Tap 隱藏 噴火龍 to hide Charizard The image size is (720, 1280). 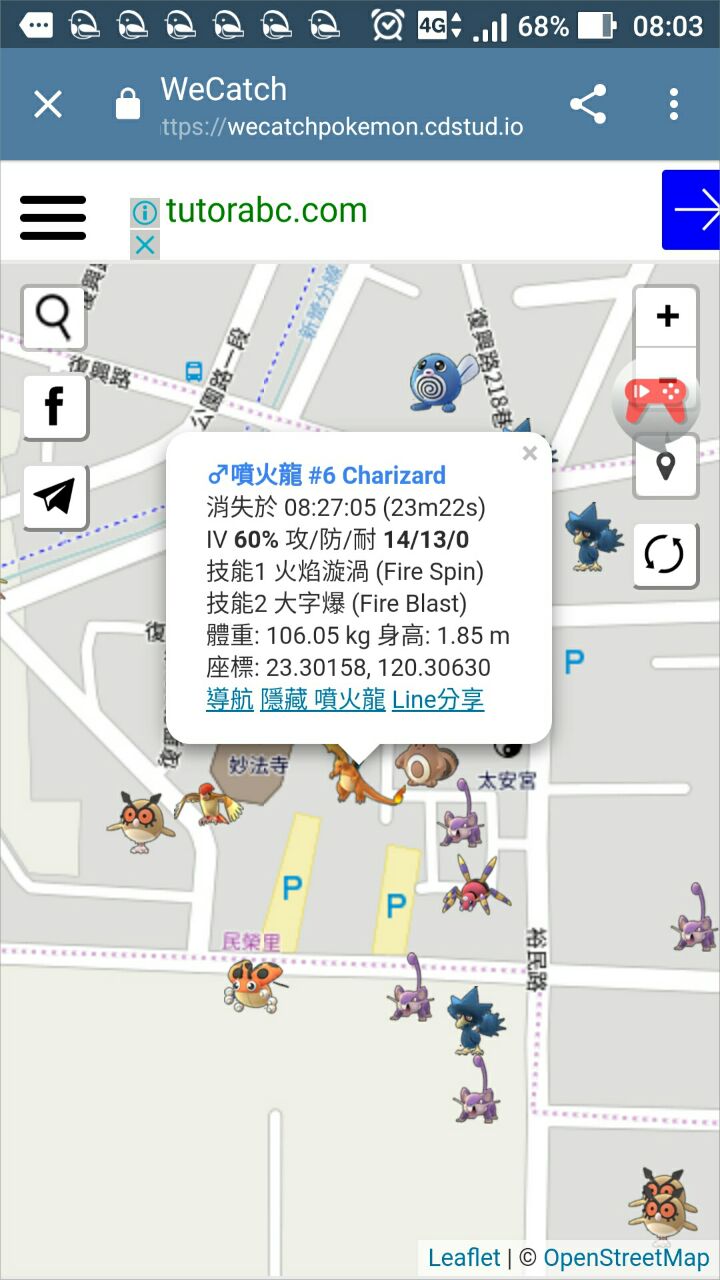pos(323,700)
